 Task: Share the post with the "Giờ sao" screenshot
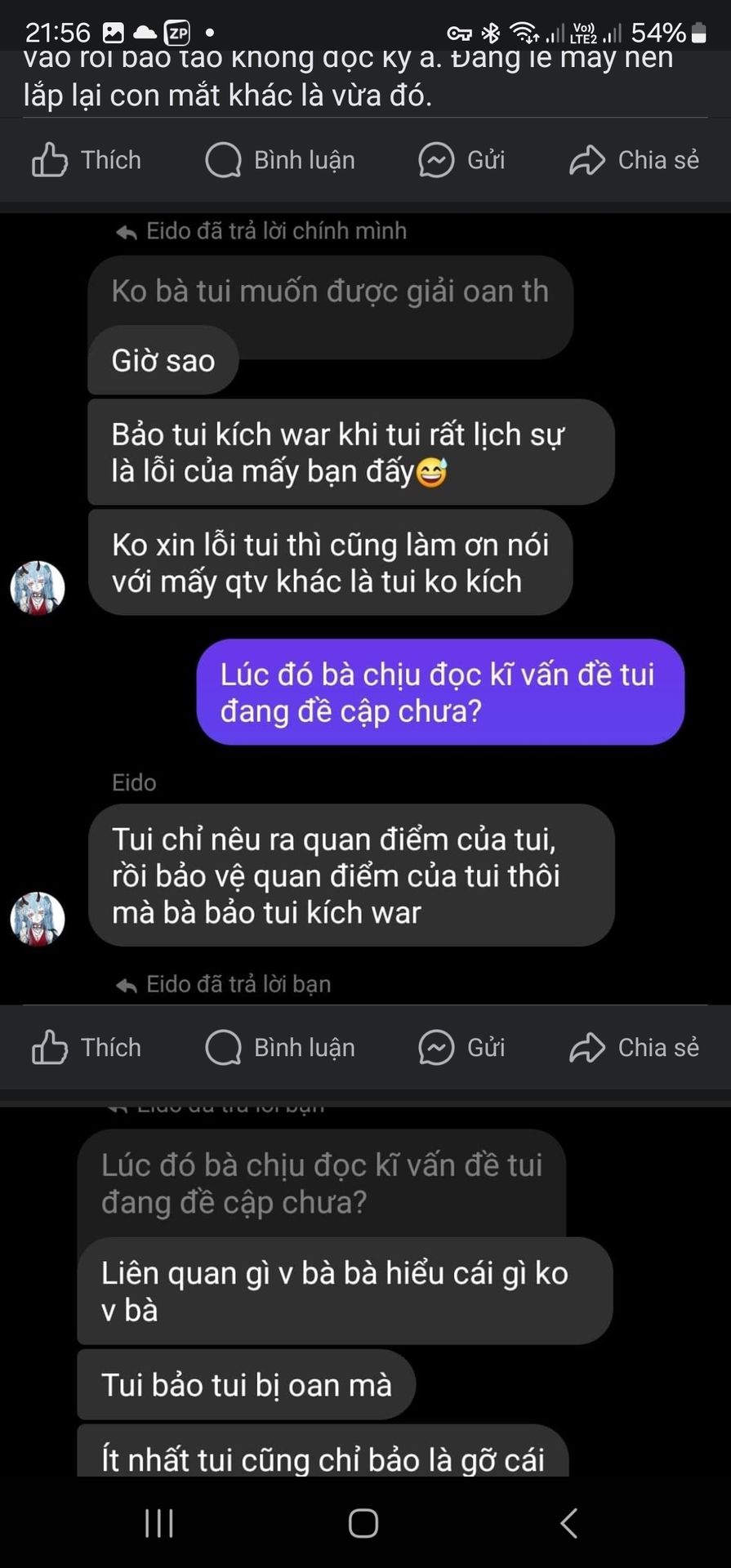[634, 1047]
